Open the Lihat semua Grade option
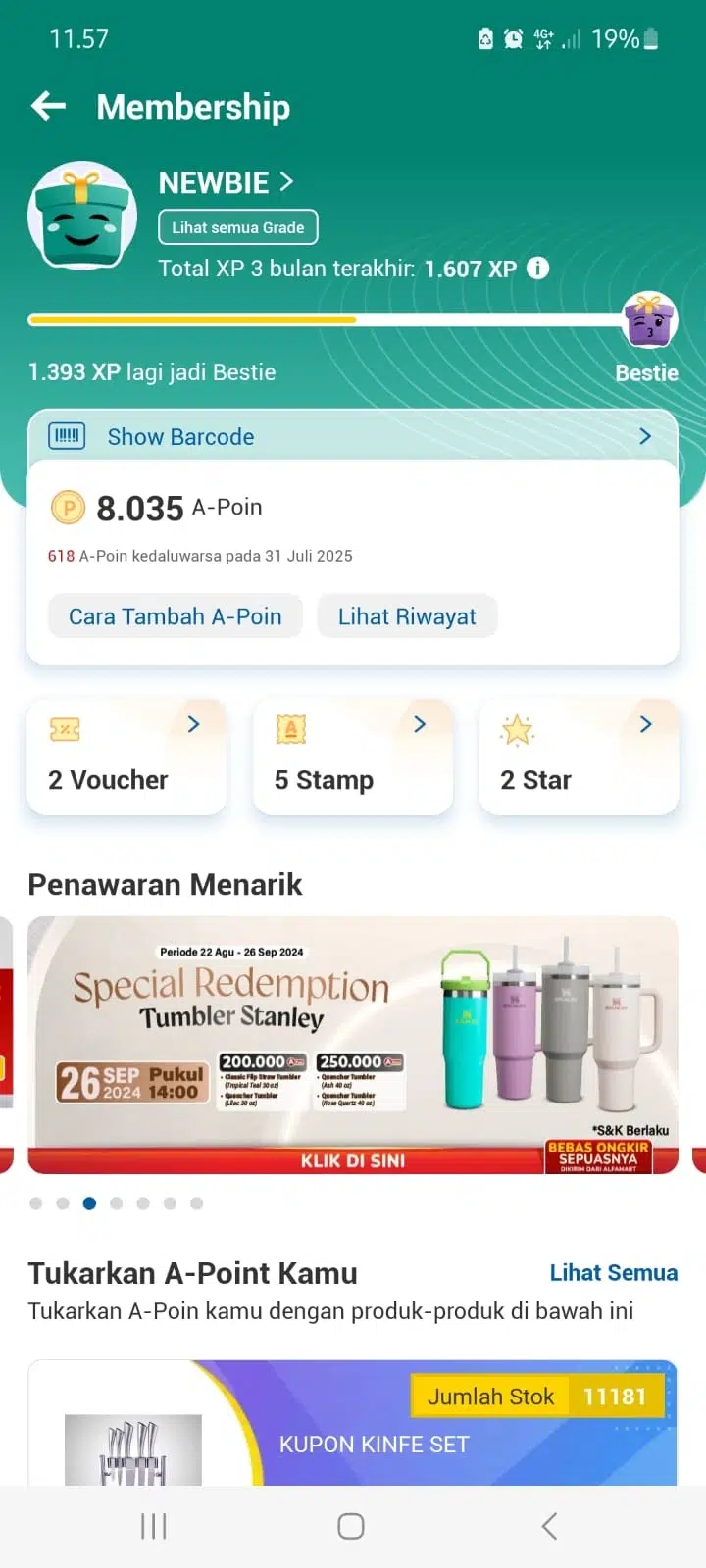 click(237, 226)
